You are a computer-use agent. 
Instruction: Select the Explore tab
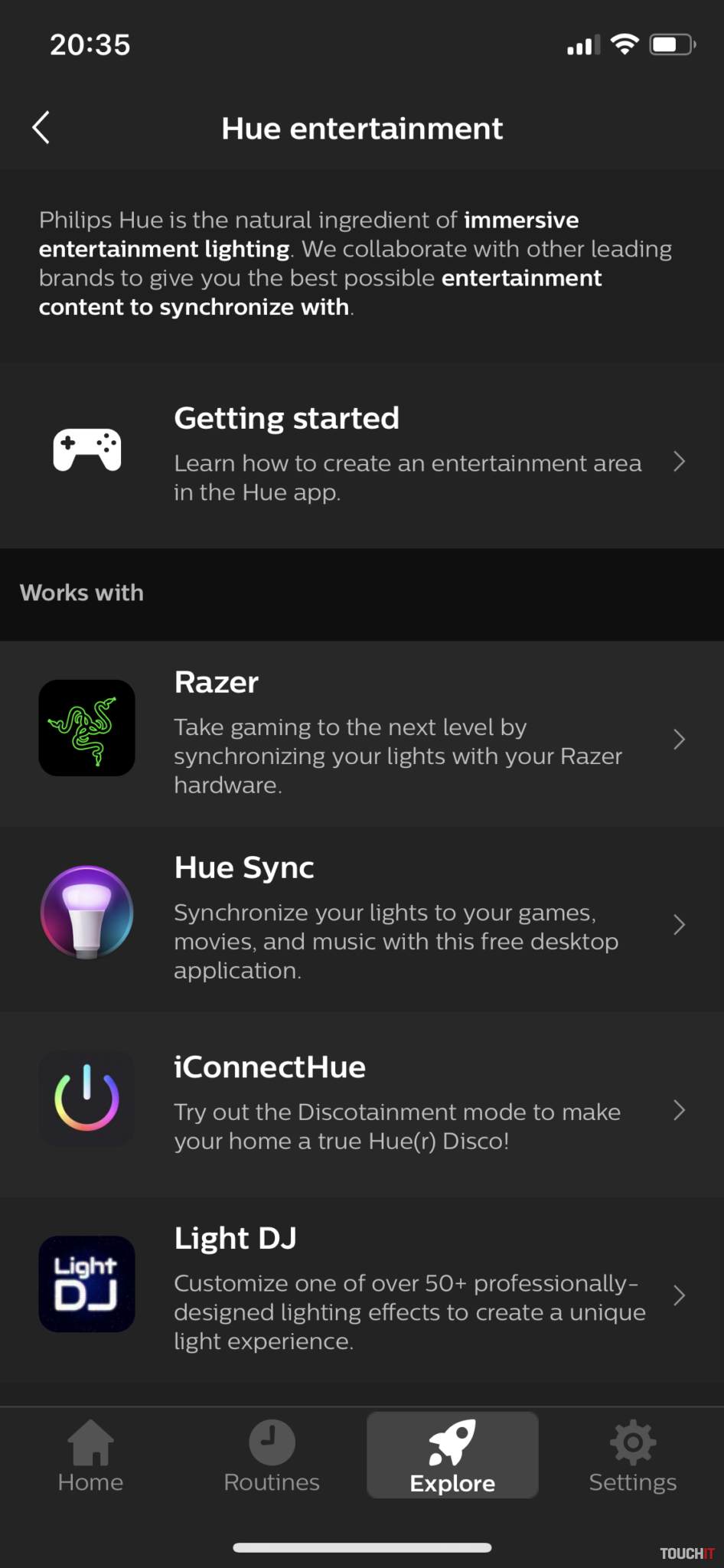452,1456
